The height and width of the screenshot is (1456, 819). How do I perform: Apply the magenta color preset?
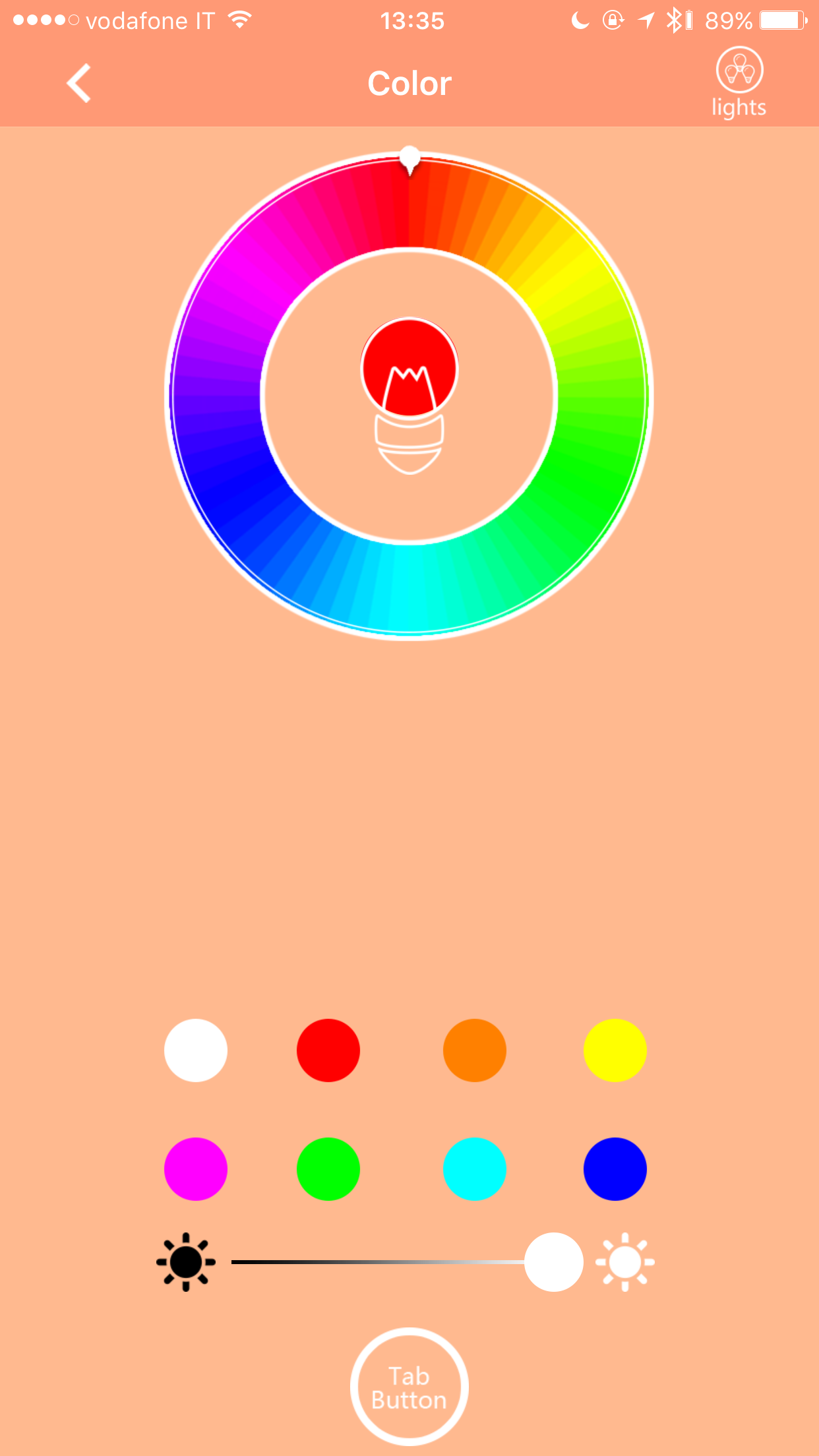(196, 1169)
